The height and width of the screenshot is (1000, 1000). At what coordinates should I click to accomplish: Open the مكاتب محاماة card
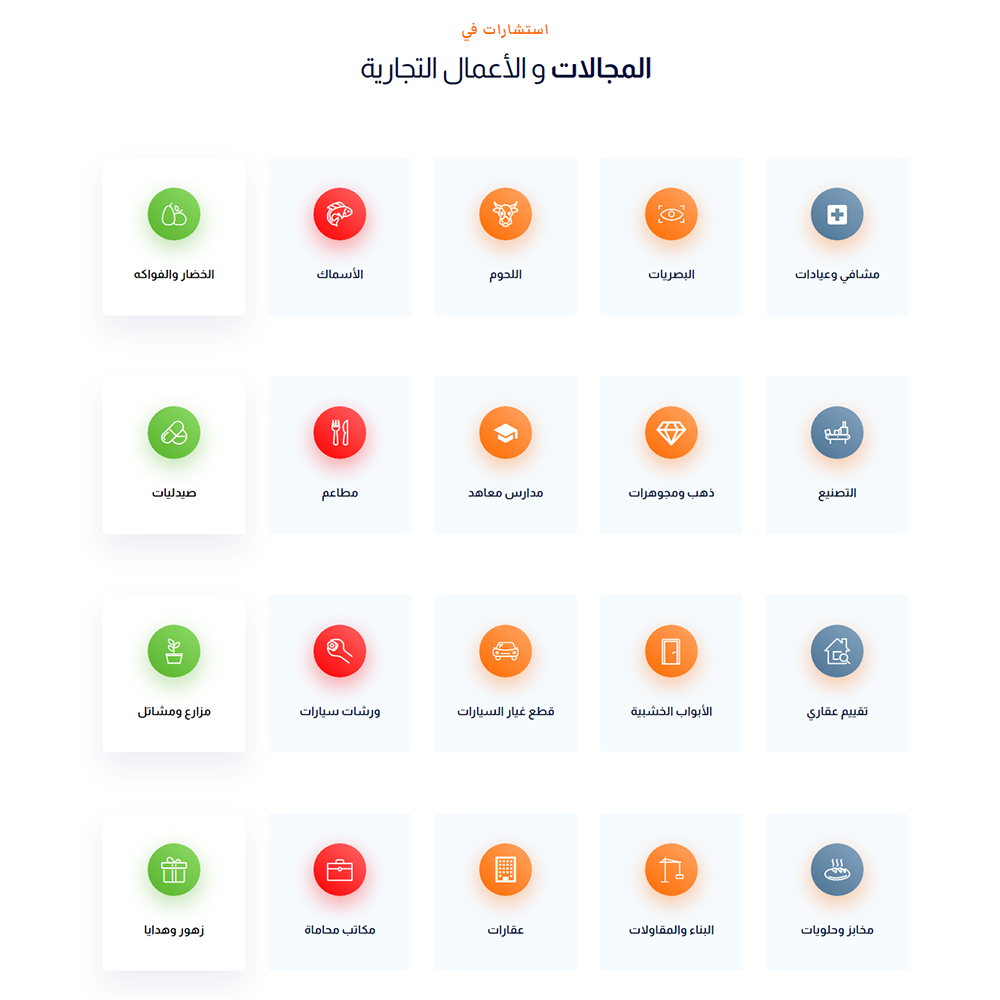(x=339, y=891)
